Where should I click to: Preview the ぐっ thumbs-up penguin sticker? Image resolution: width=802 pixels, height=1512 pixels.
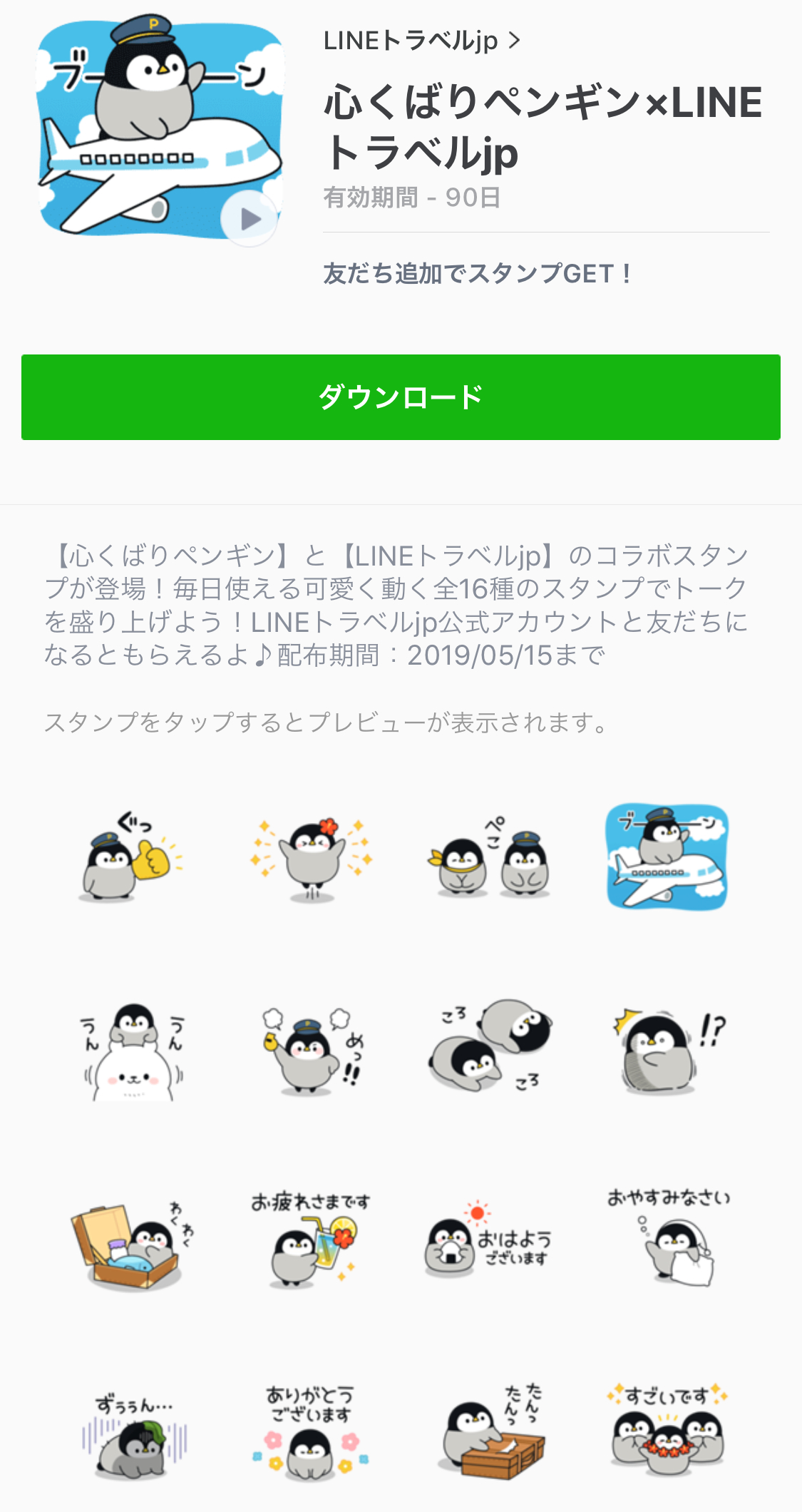tap(129, 858)
